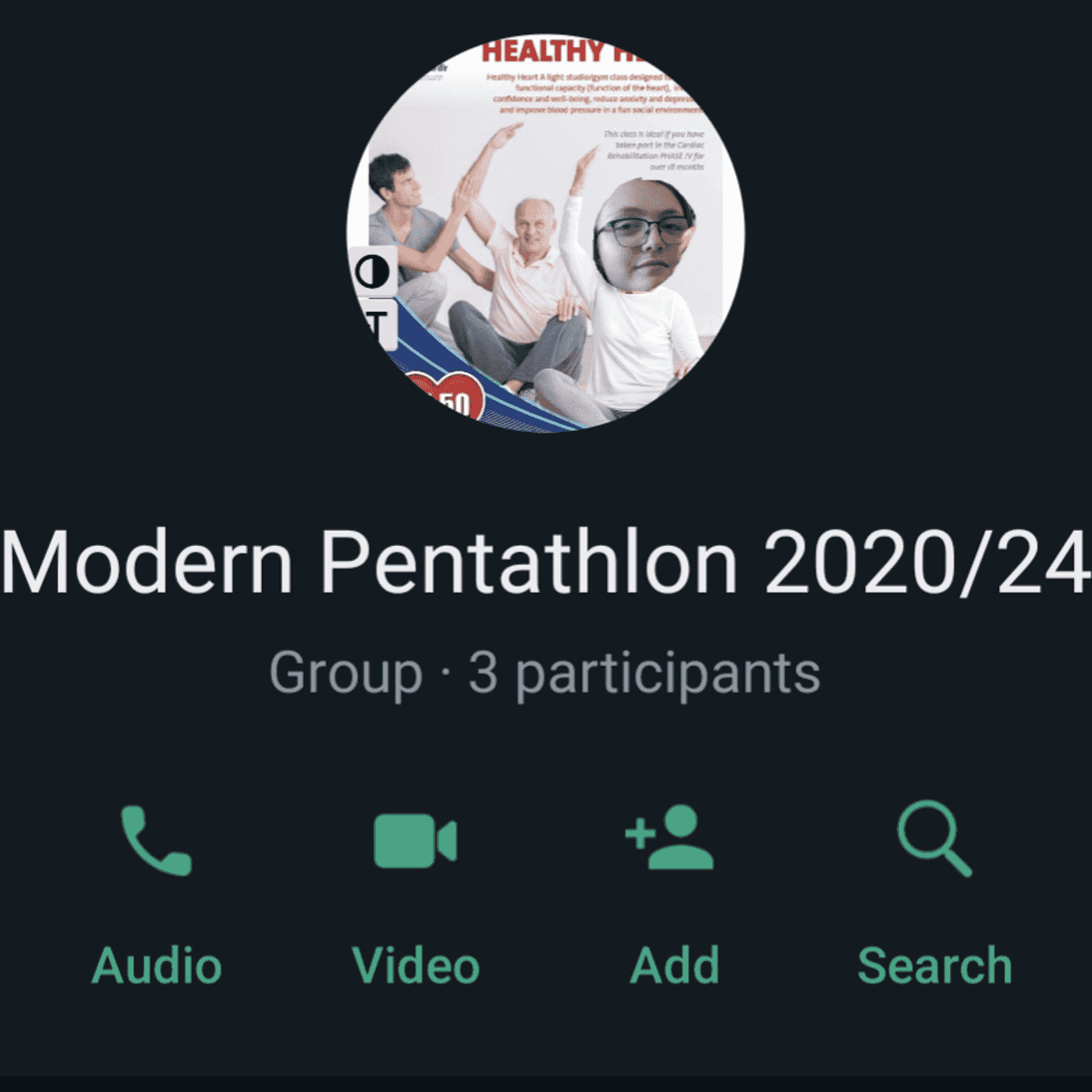Open the group profile photo
This screenshot has height=1092, width=1092.
(545, 232)
